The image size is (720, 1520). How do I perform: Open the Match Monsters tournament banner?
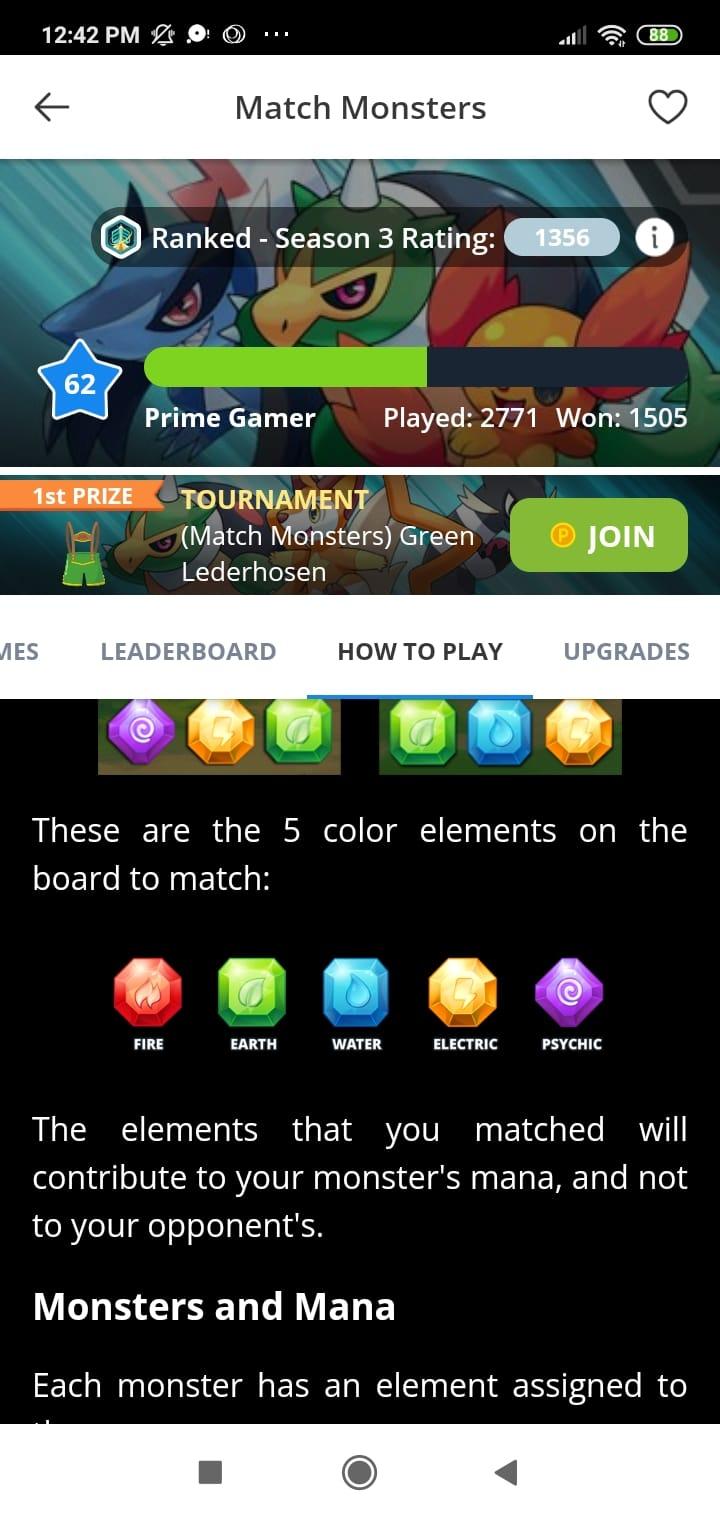tap(300, 538)
